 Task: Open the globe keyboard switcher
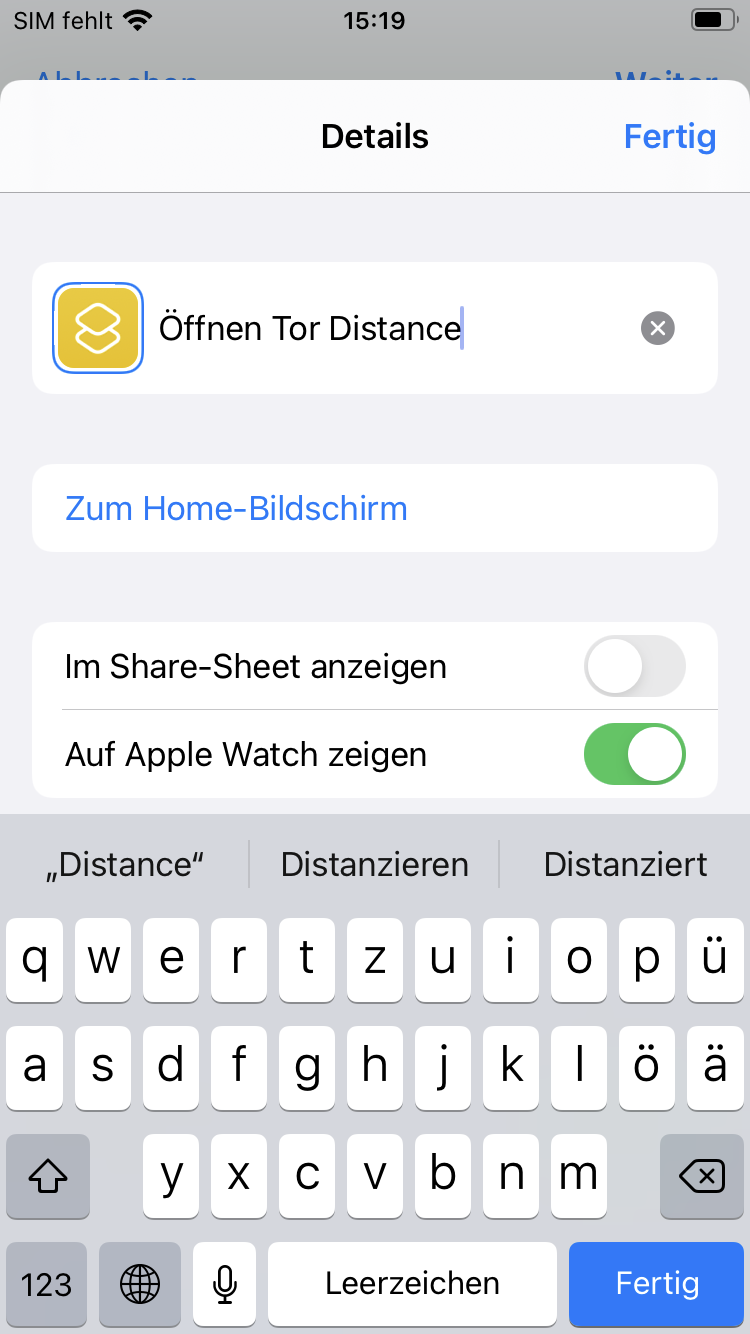tap(140, 1283)
